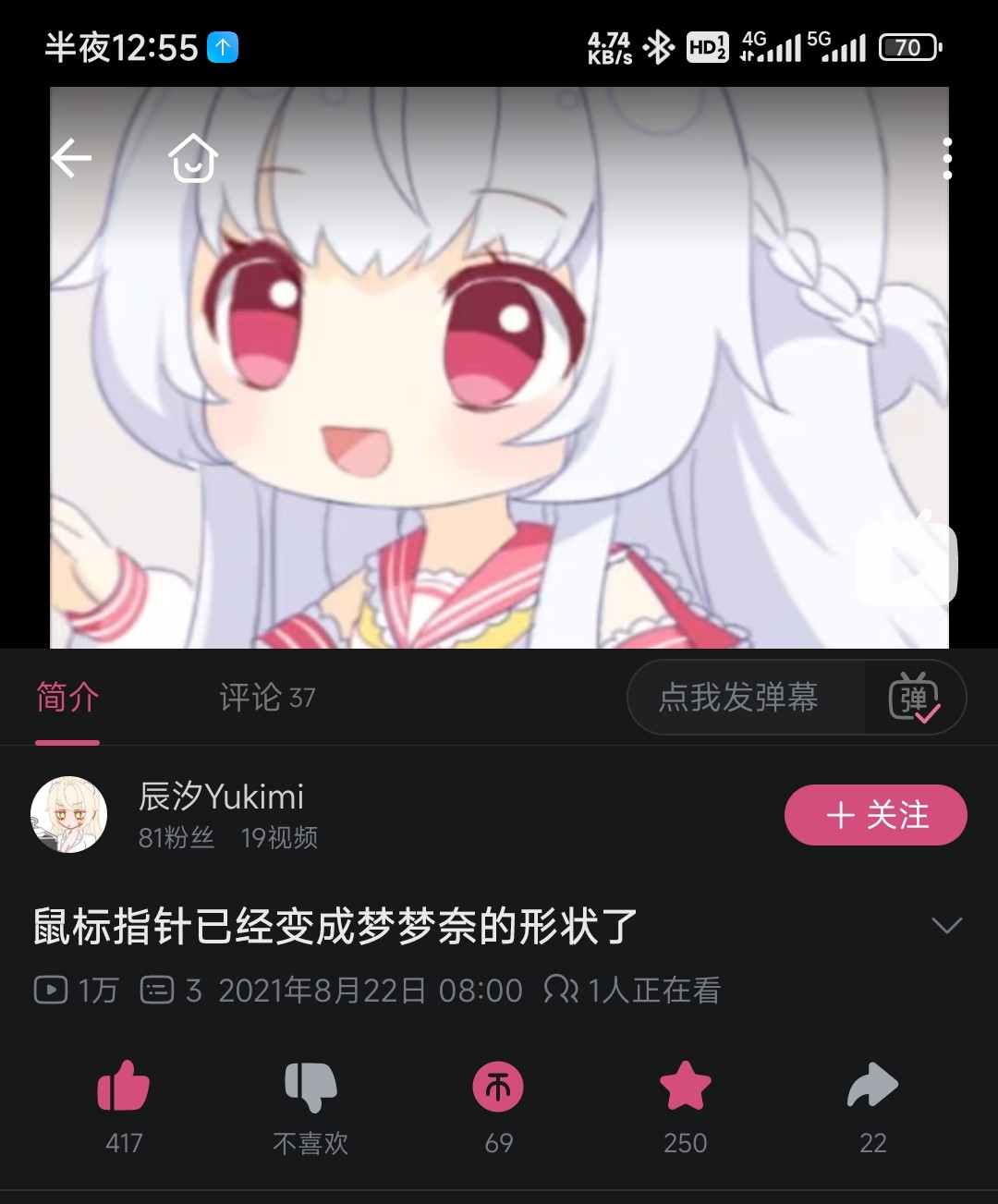The height and width of the screenshot is (1204, 998).
Task: Share this video via arrow icon
Action: [872, 1087]
